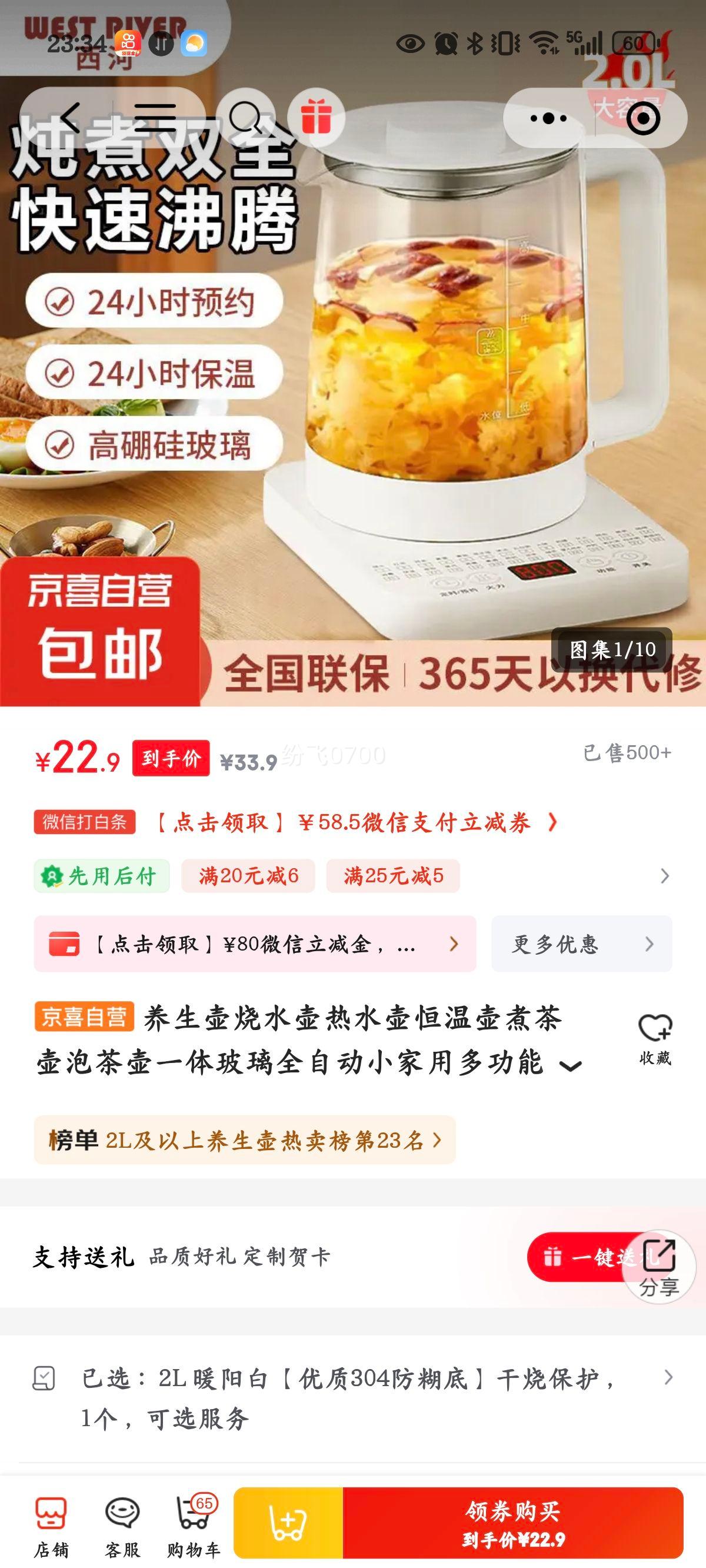Claim the ¥80 WeChat discount banner
The image size is (706, 1568).
click(254, 944)
